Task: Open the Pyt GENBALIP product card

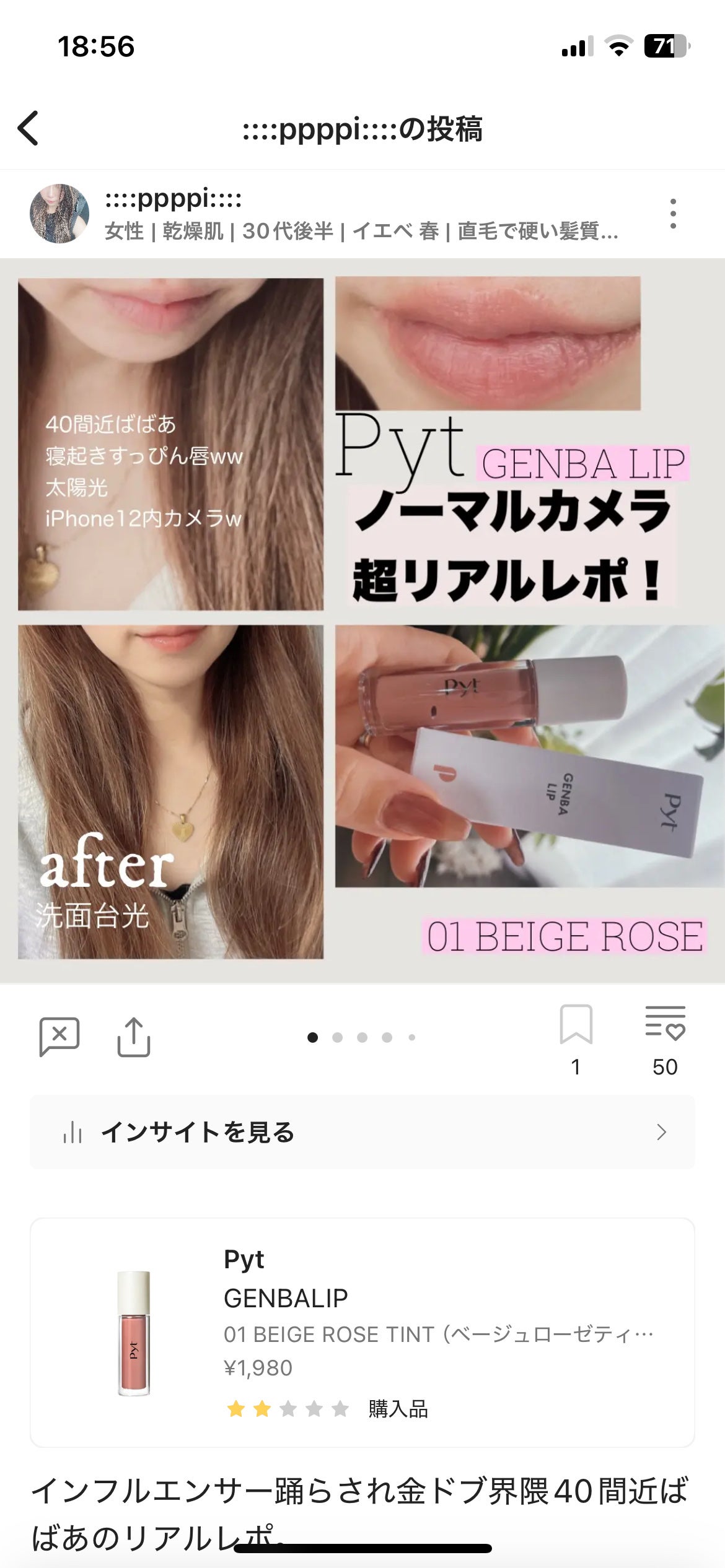Action: tap(362, 1333)
